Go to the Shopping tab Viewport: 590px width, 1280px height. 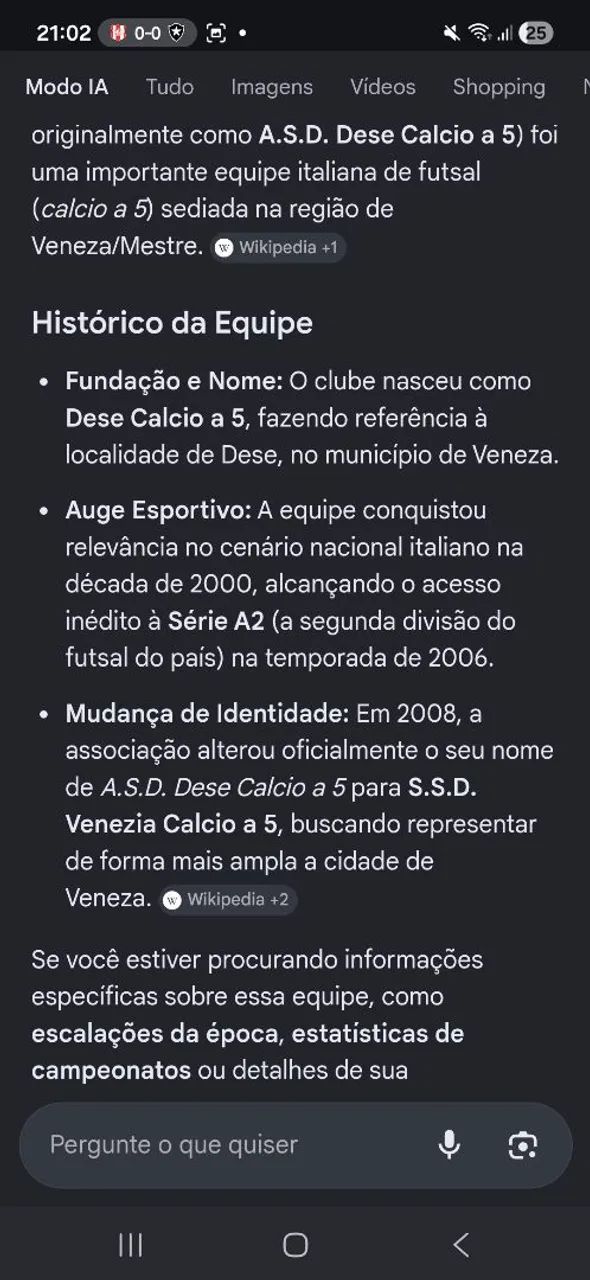tap(499, 87)
